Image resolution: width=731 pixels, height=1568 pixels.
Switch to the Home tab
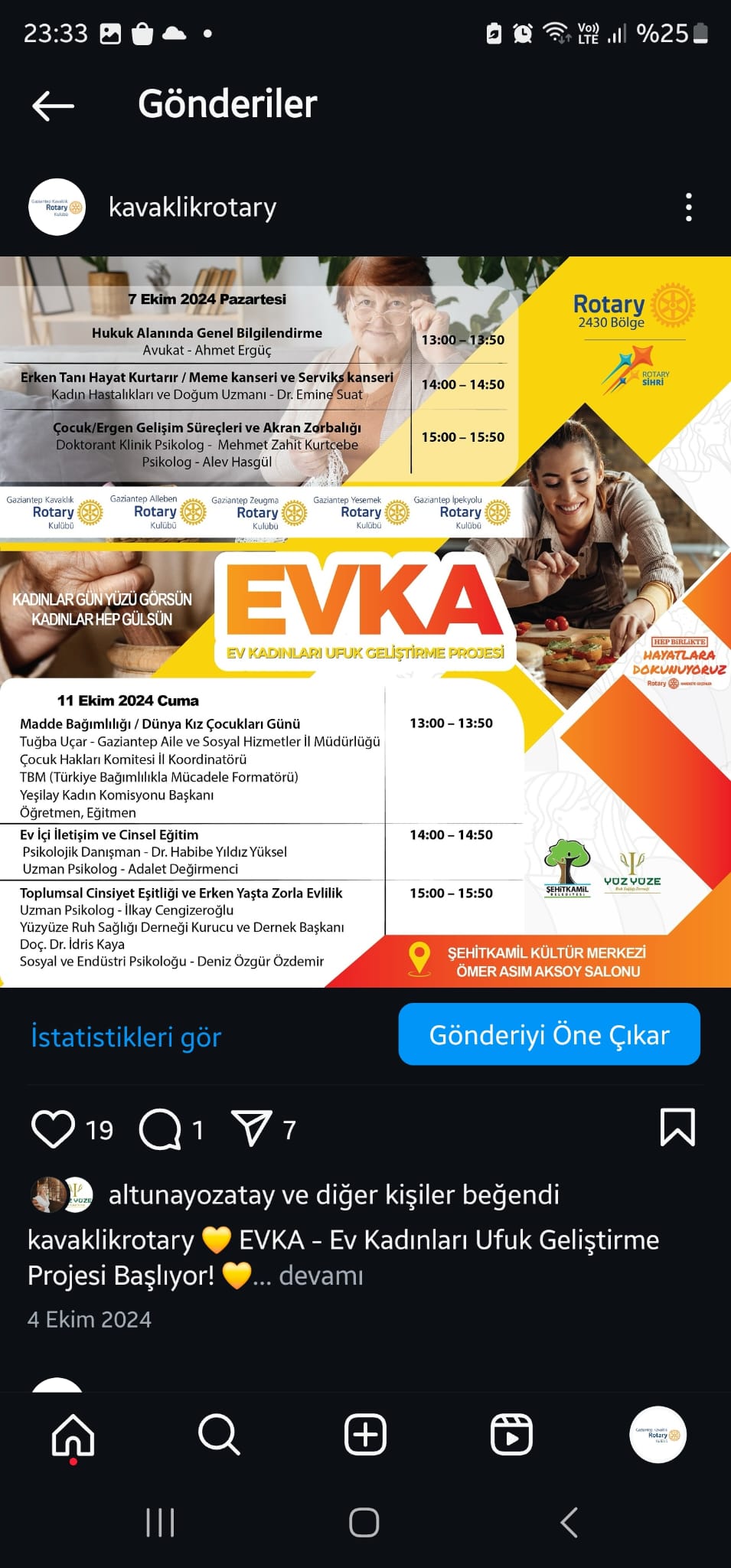73,1435
